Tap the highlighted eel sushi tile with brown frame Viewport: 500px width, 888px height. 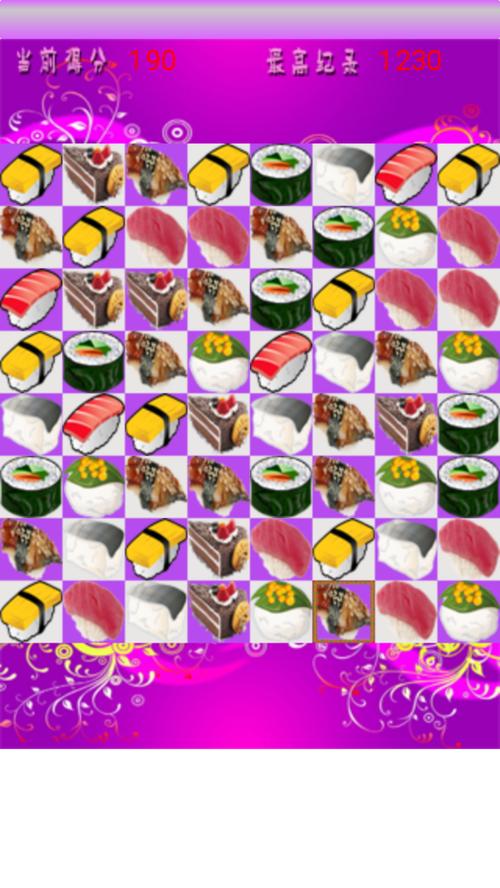pyautogui.click(x=343, y=612)
